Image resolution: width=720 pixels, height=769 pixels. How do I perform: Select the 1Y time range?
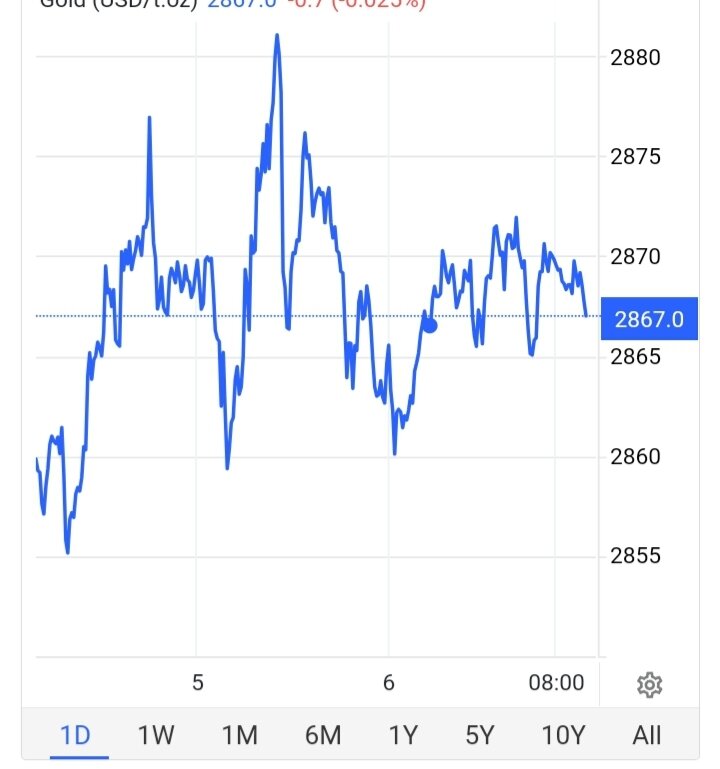(x=402, y=735)
